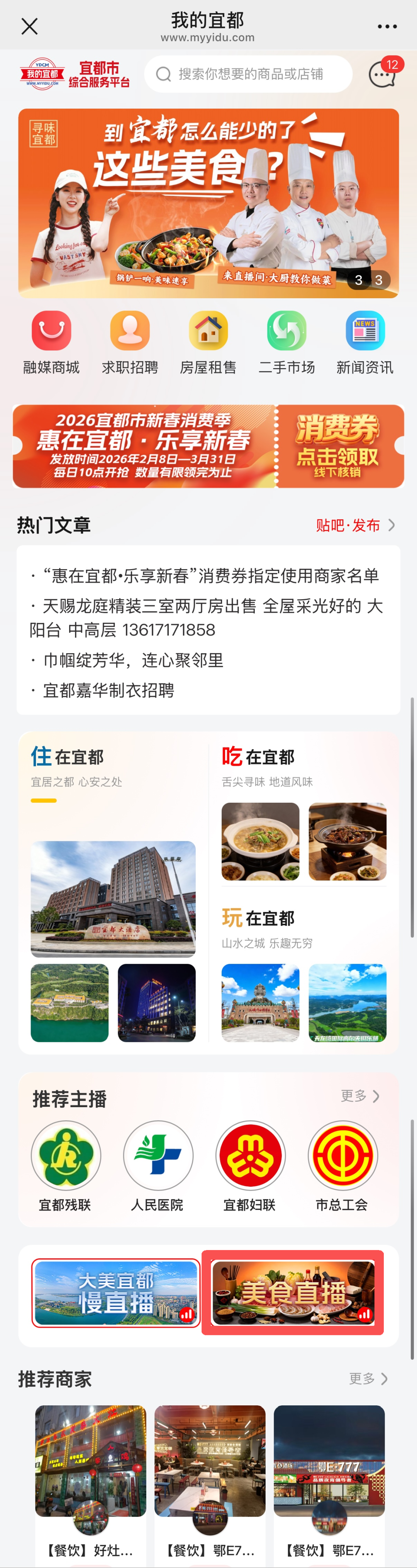Close the 我的宜都 web page

(x=29, y=26)
